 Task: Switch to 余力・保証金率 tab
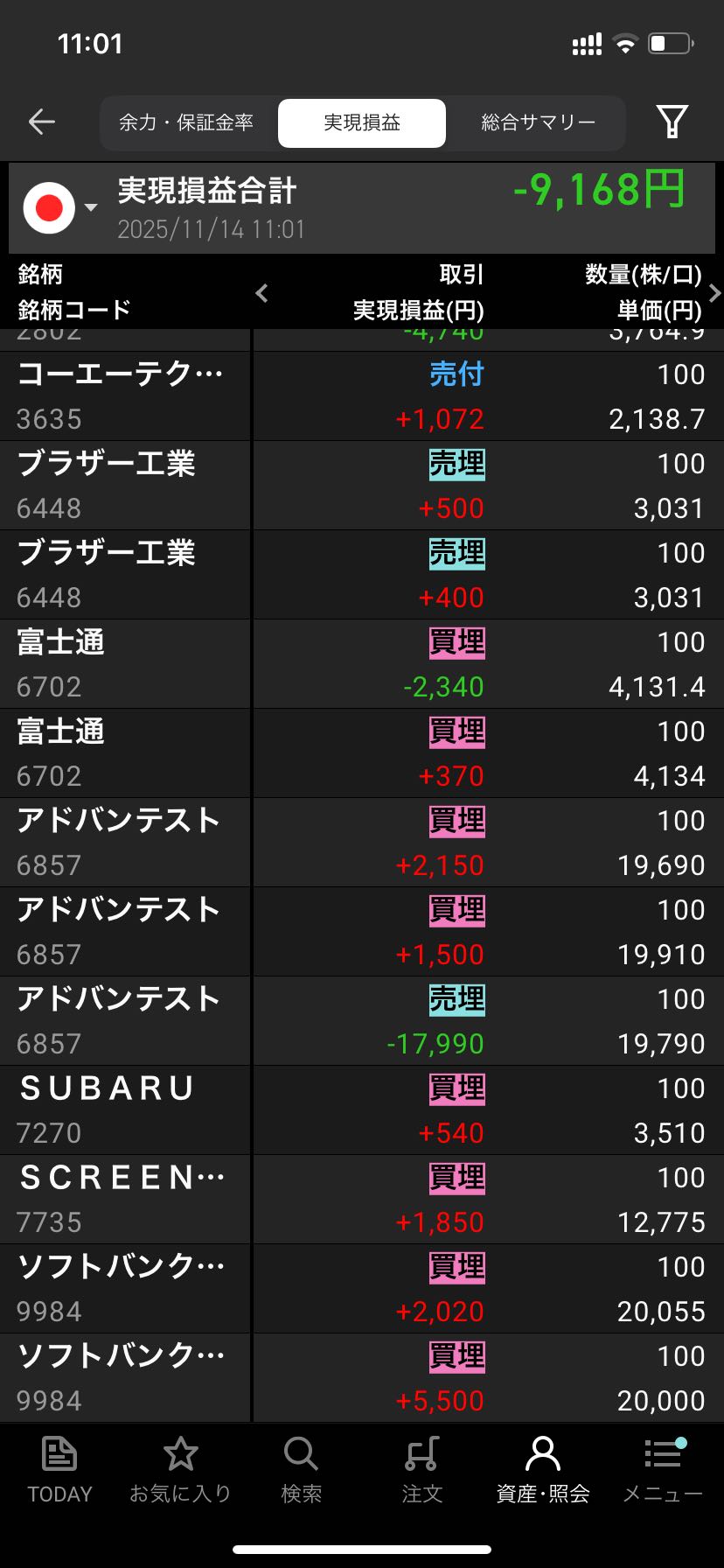[x=186, y=122]
